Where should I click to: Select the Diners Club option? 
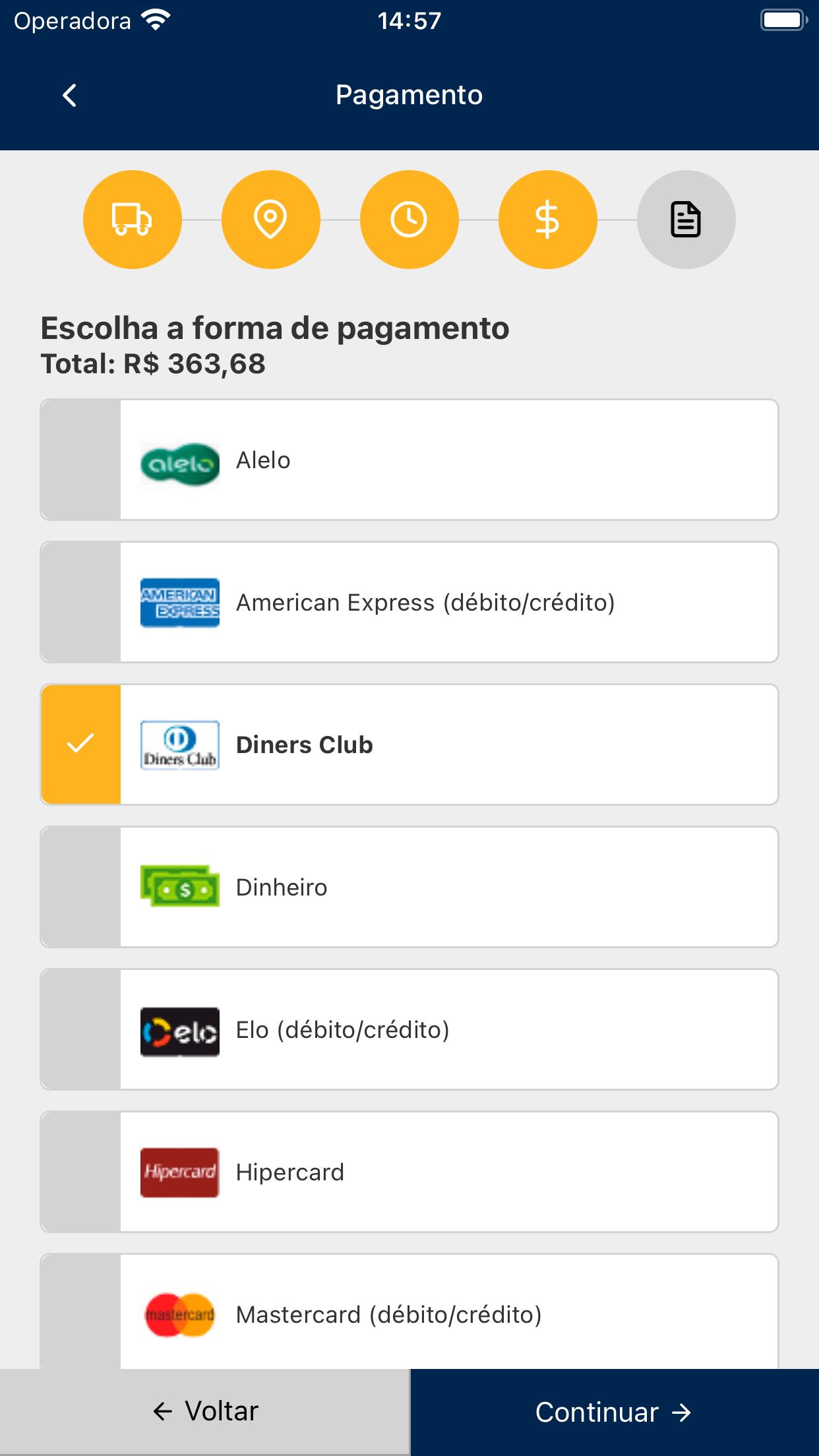[x=409, y=744]
